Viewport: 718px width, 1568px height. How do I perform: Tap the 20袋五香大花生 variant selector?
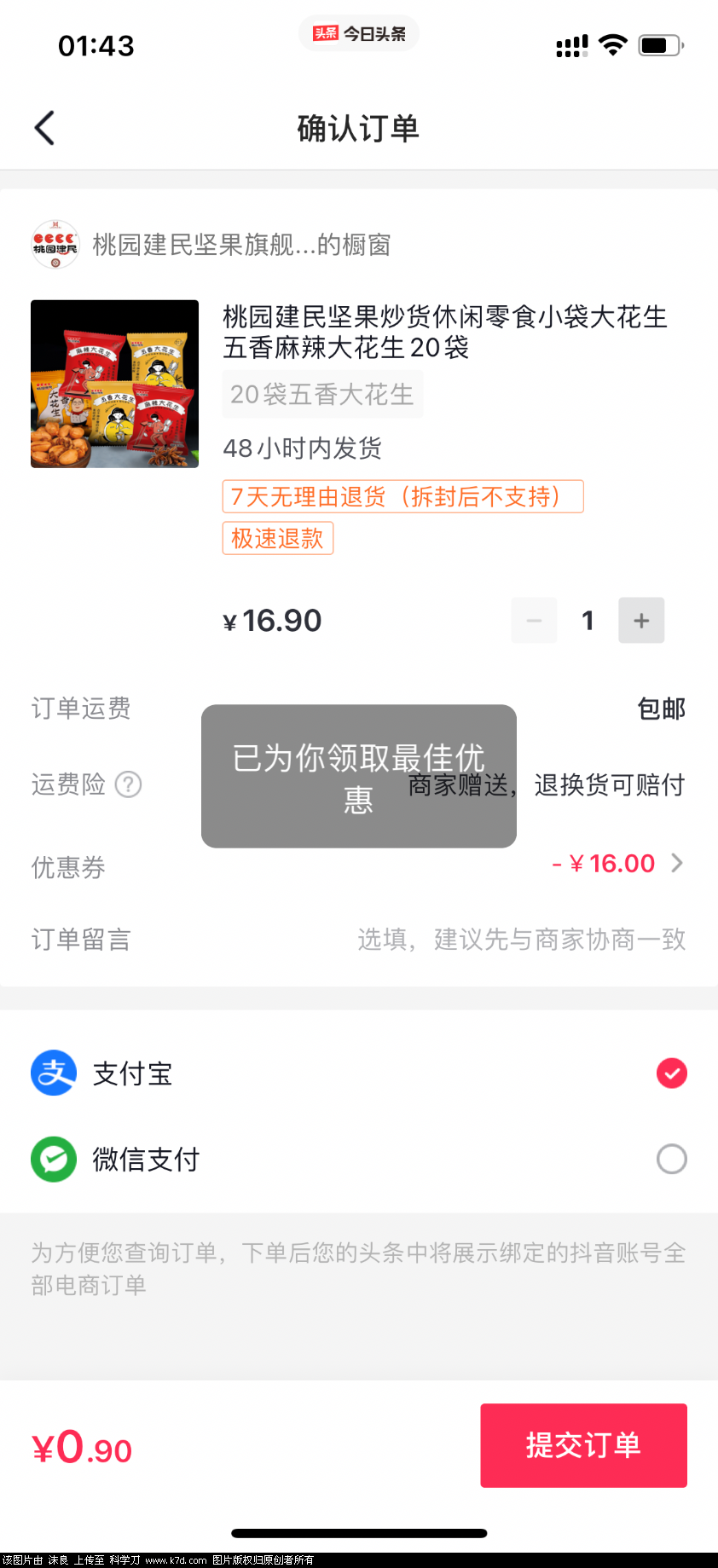322,394
